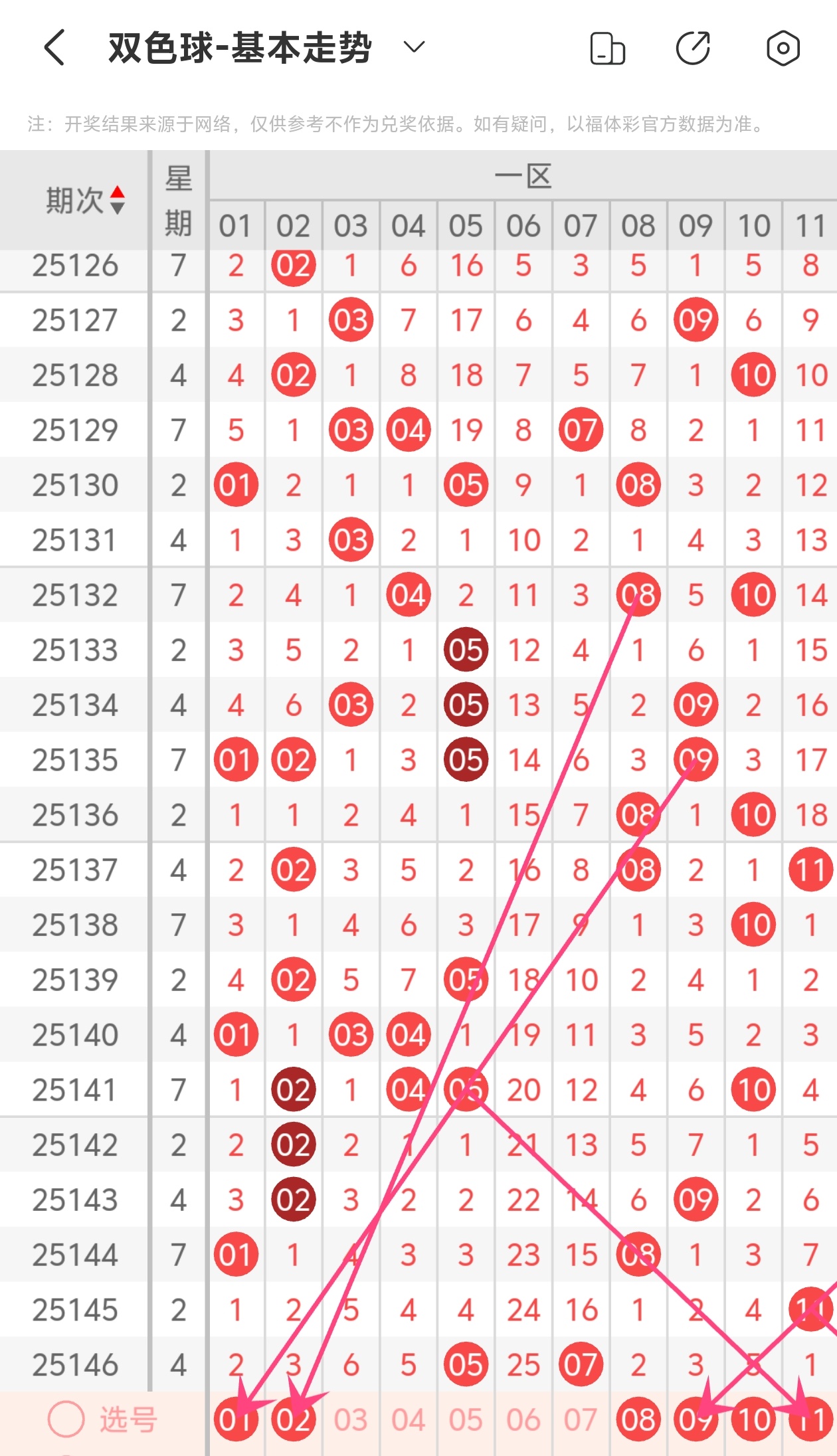Select the 选号 radio circle
Screen dimensions: 837x1456
[66, 1419]
